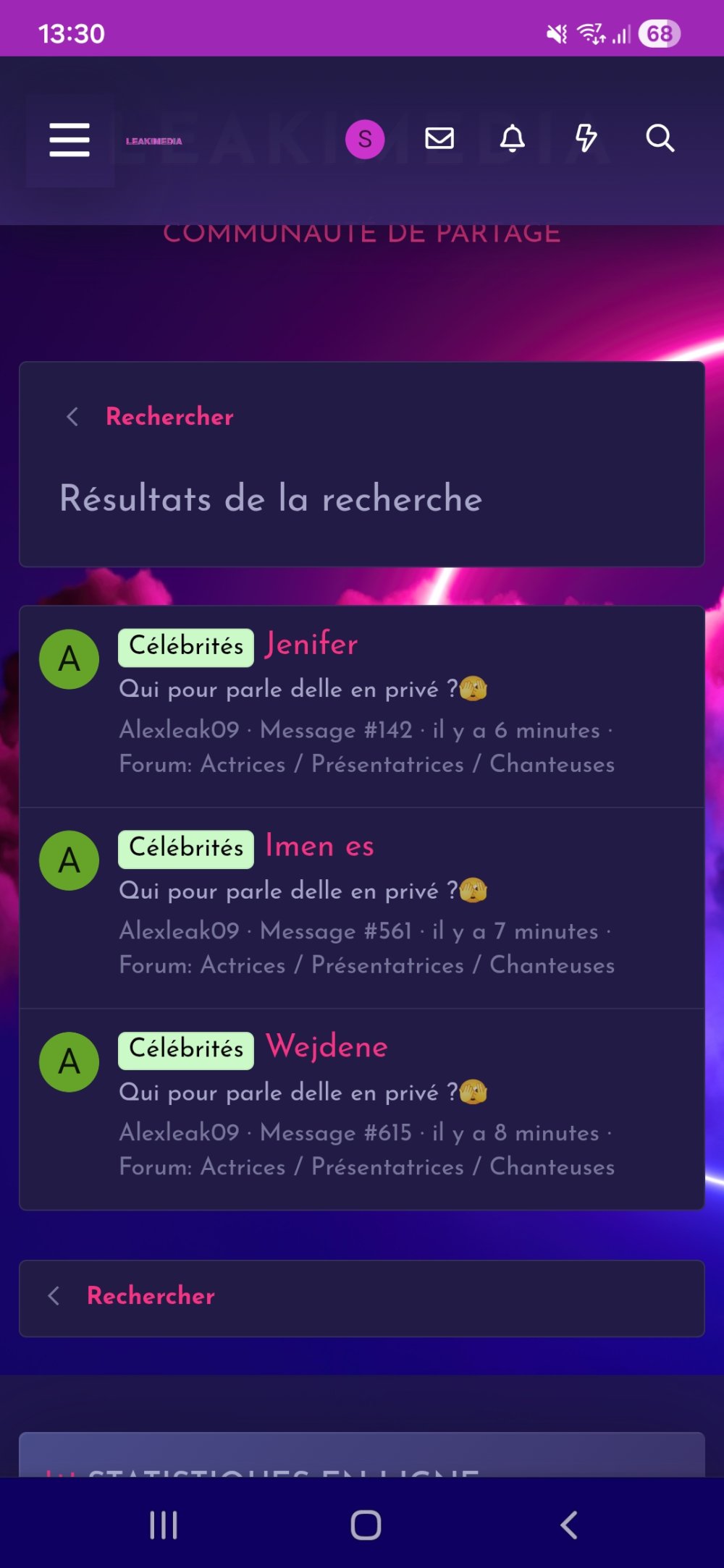Show recent apps from navigation bar
Viewport: 724px width, 1568px height.
coord(164,1525)
